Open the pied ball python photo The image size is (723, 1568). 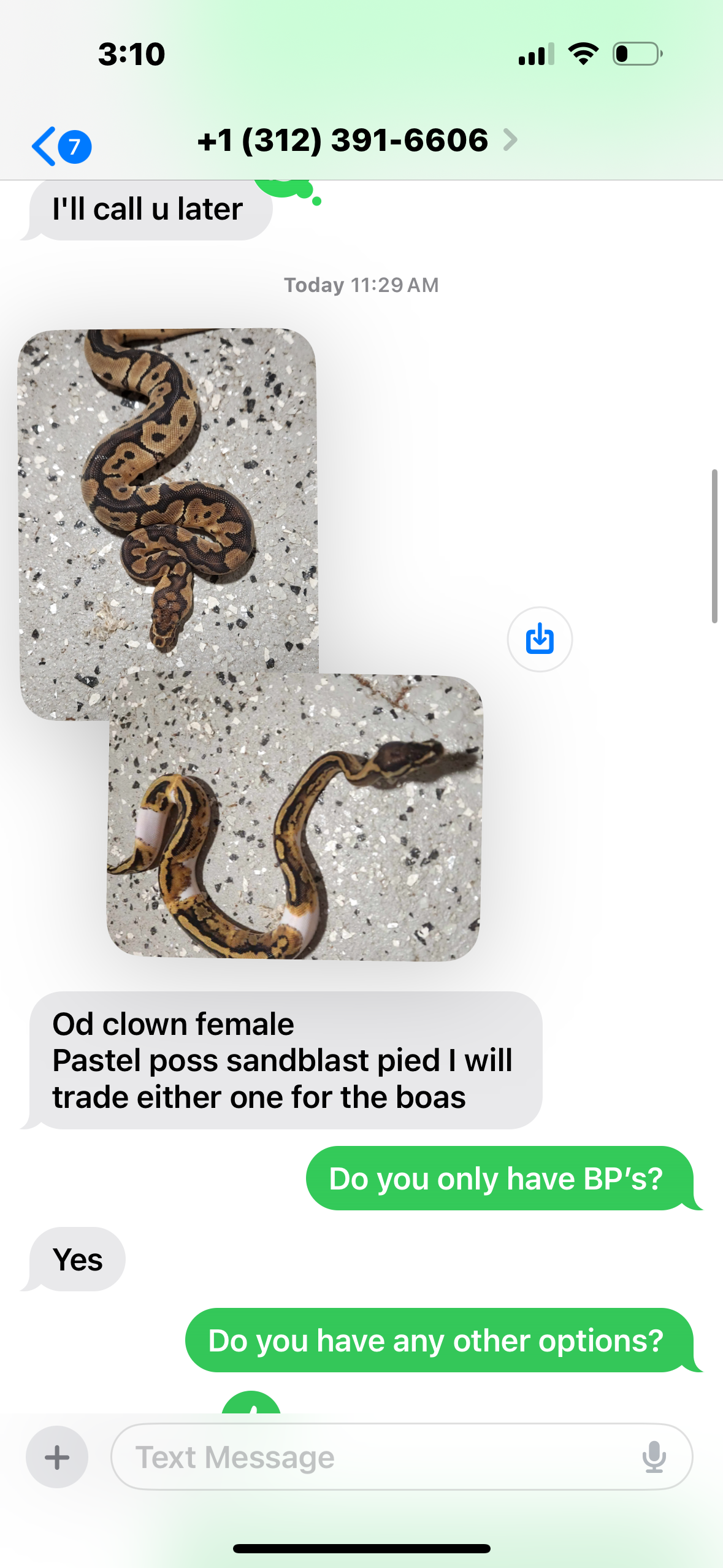[x=294, y=817]
